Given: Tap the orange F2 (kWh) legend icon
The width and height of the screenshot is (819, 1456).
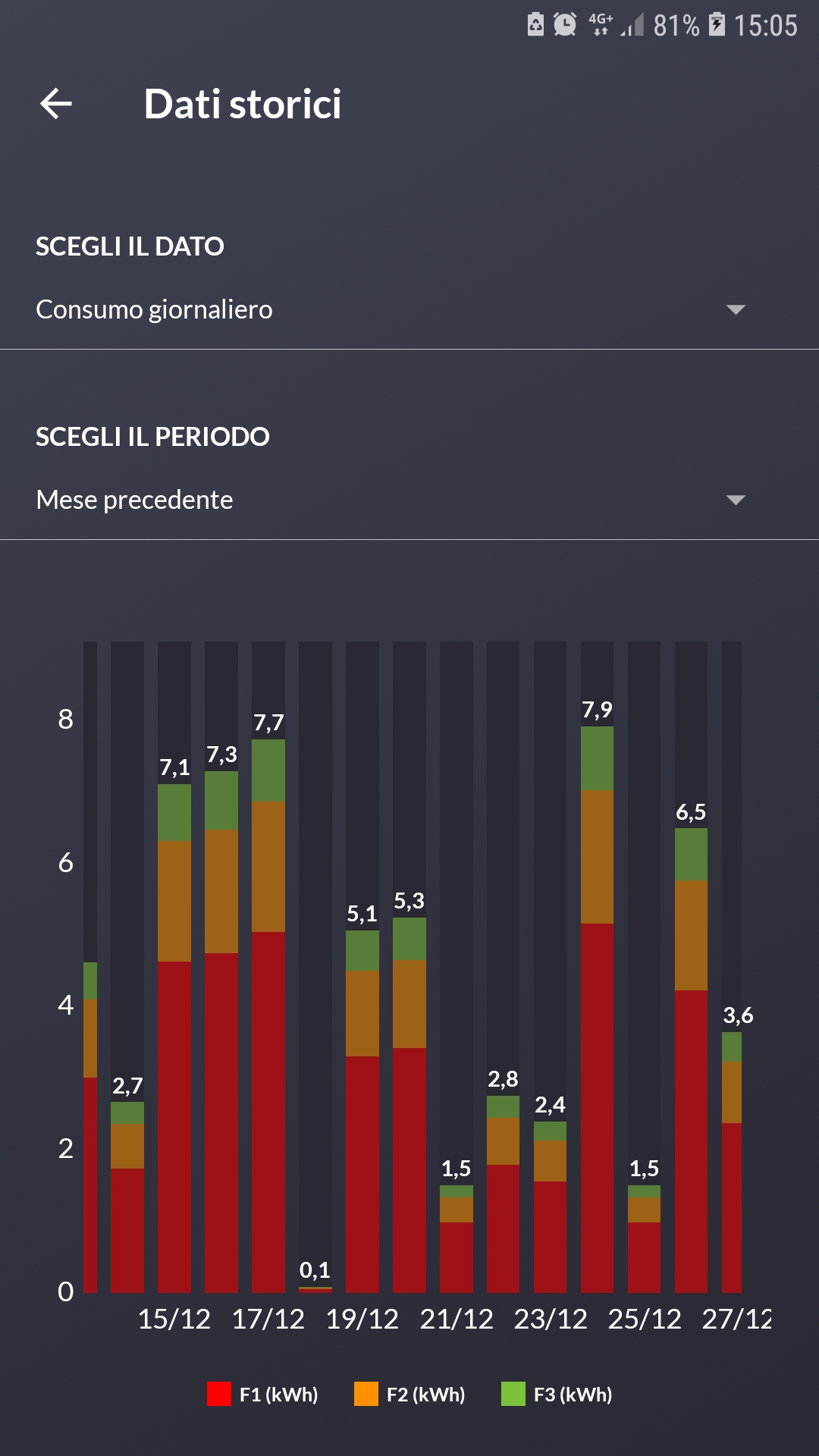Looking at the screenshot, I should pyautogui.click(x=368, y=1394).
